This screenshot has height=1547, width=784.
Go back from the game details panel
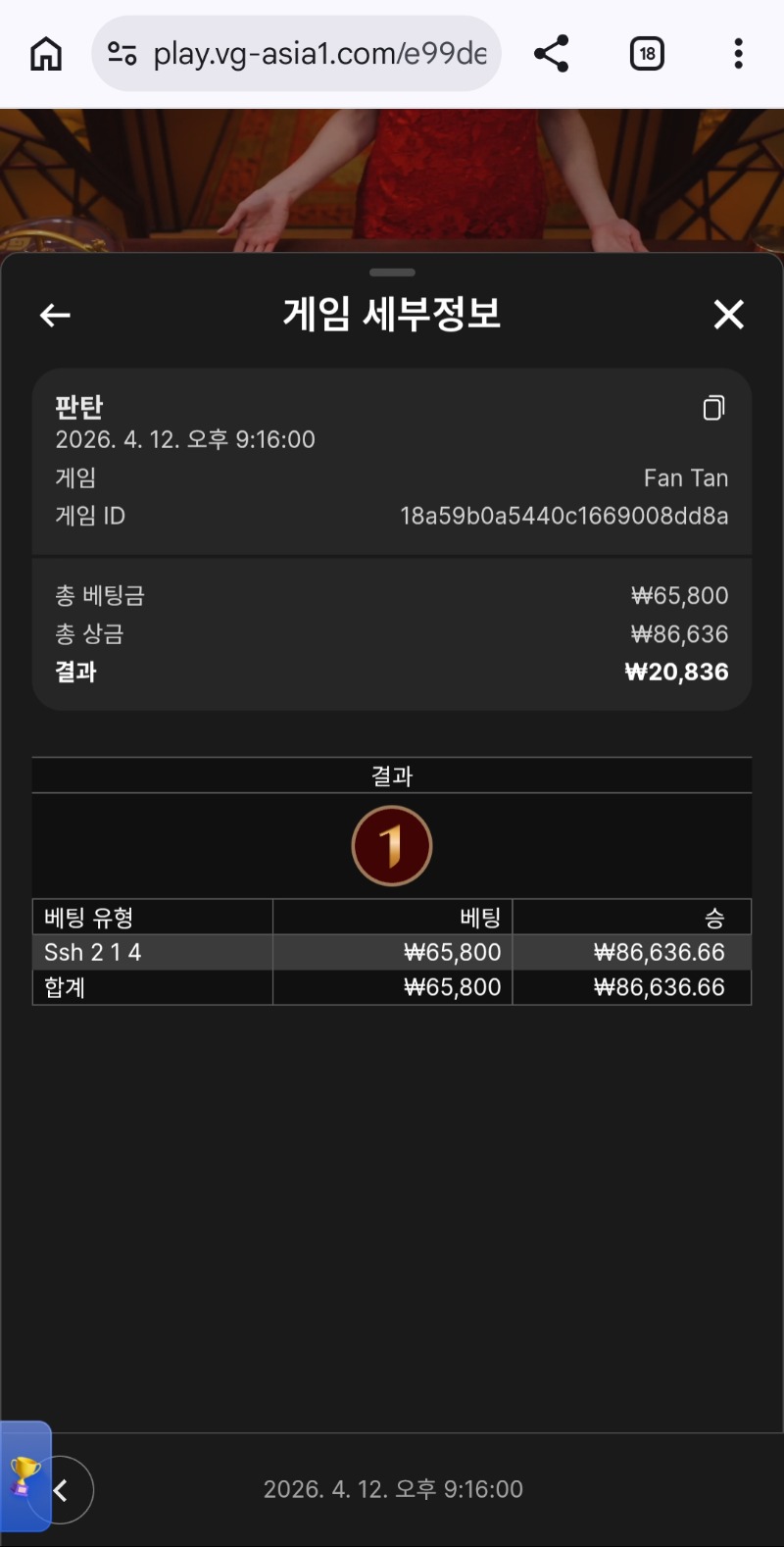click(55, 315)
